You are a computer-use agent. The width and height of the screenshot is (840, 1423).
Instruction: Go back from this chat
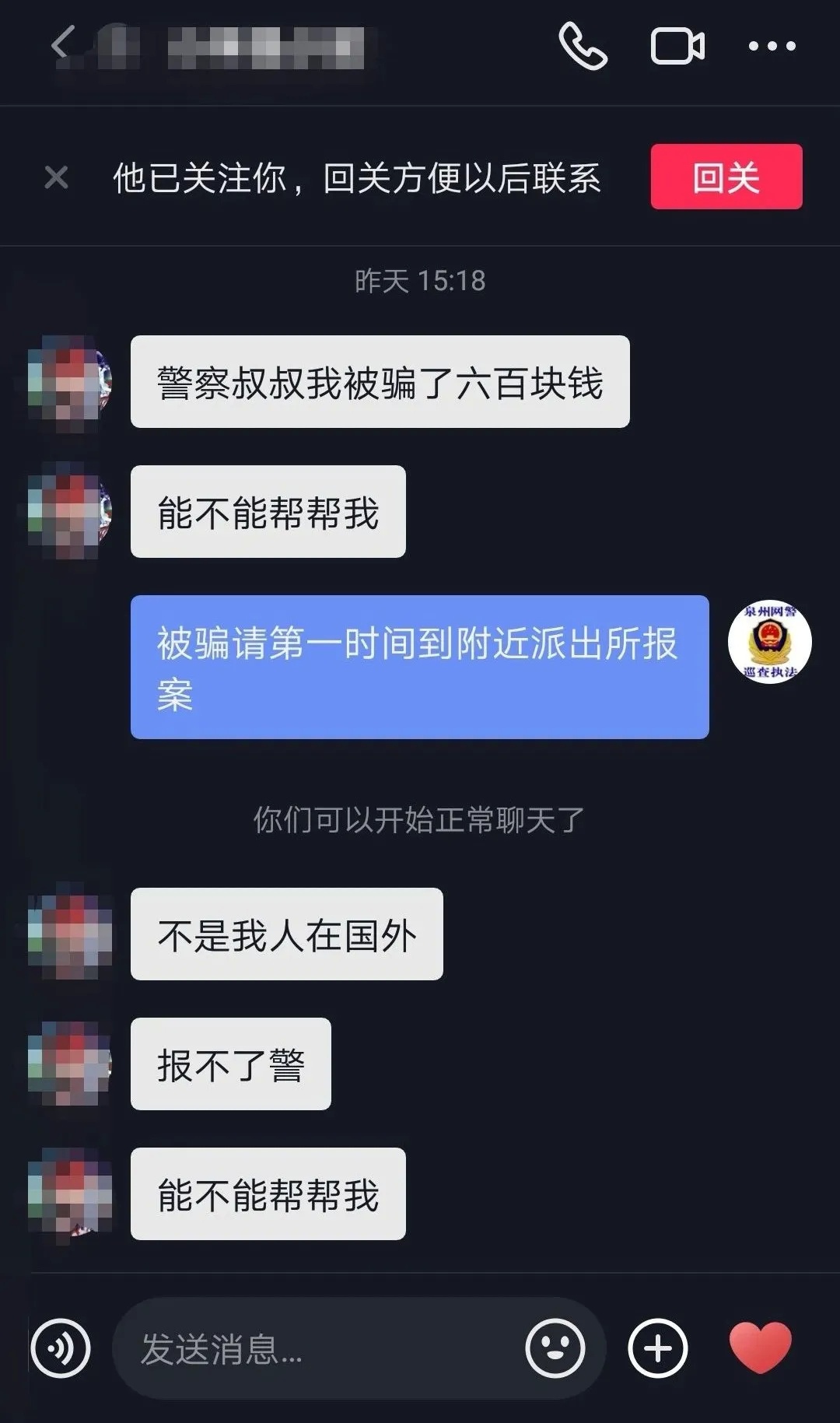pos(64,44)
